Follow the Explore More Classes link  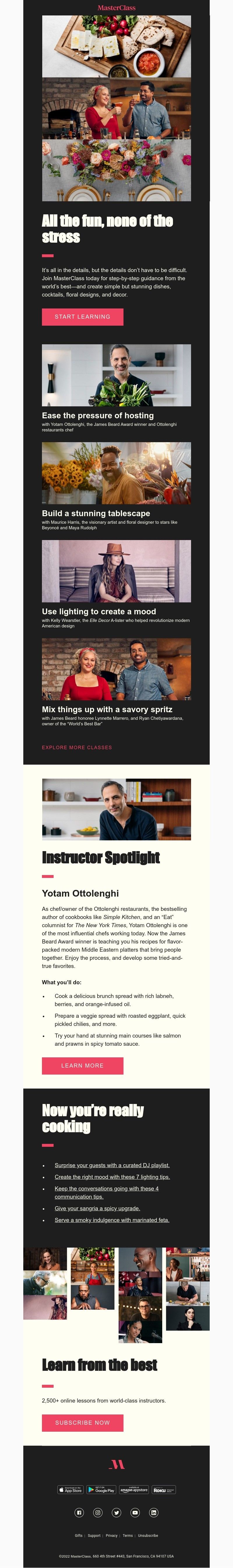point(77,747)
